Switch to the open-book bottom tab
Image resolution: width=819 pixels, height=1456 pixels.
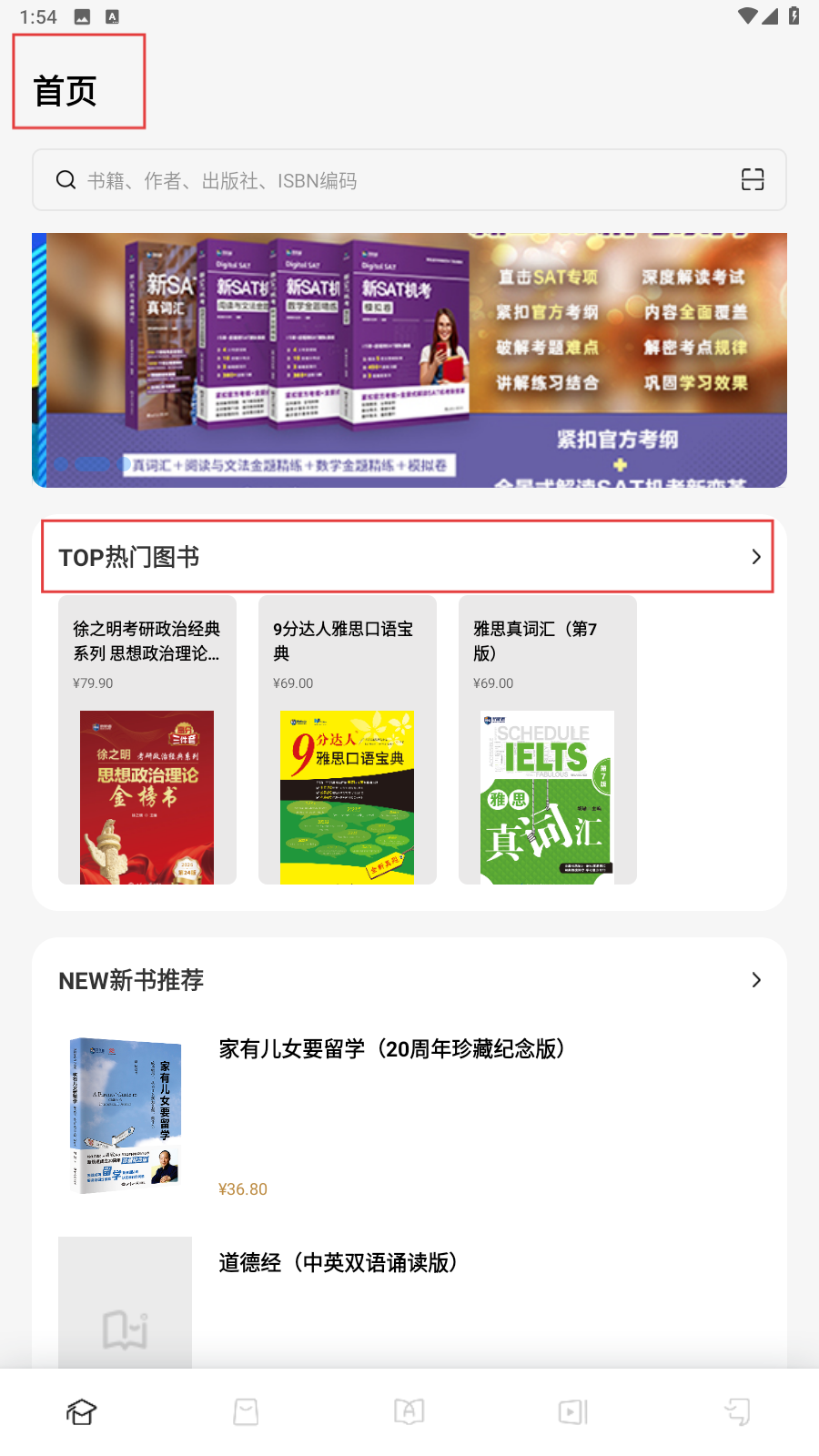pyautogui.click(x=409, y=1412)
